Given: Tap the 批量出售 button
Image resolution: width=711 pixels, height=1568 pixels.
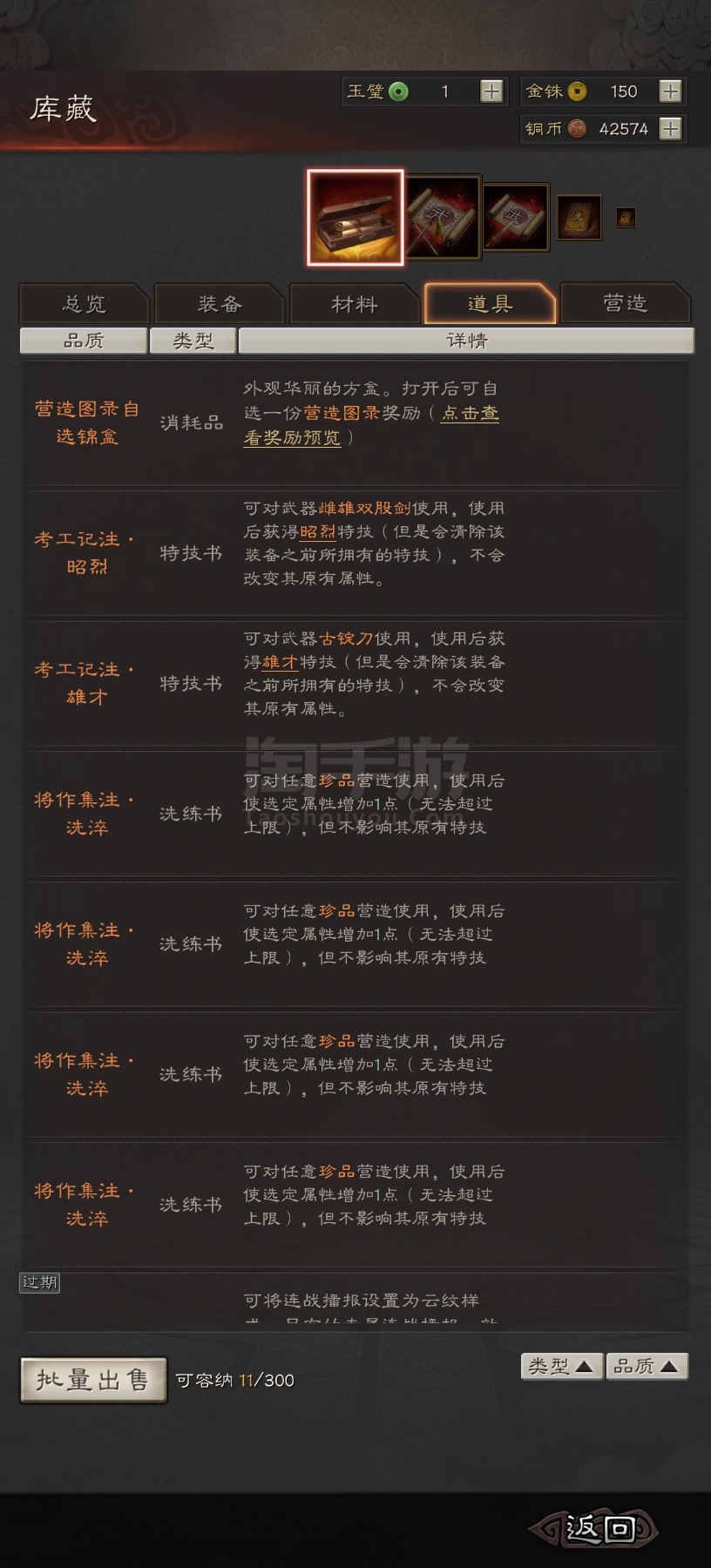Looking at the screenshot, I should (93, 1380).
